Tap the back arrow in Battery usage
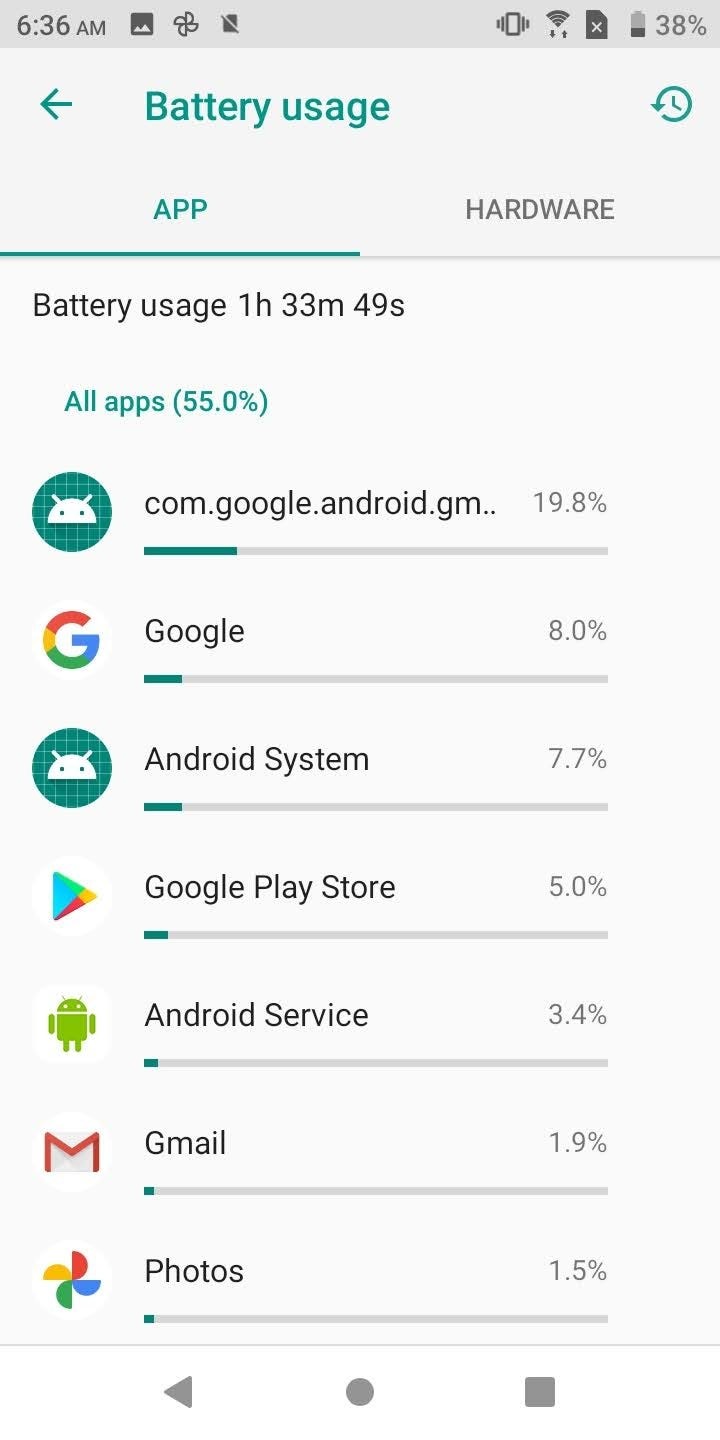 tap(55, 104)
